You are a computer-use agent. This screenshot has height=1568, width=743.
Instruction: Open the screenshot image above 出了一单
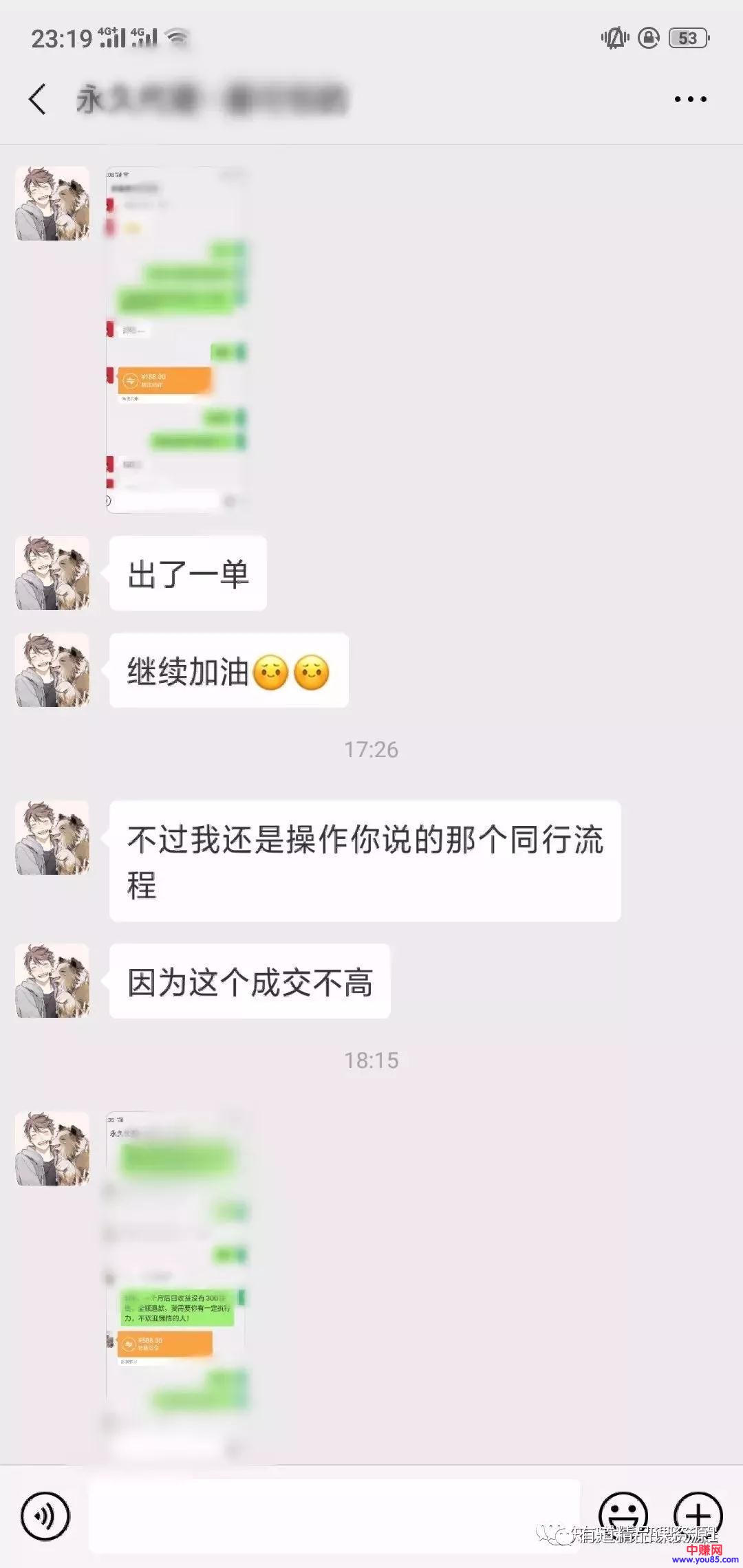pos(177,340)
